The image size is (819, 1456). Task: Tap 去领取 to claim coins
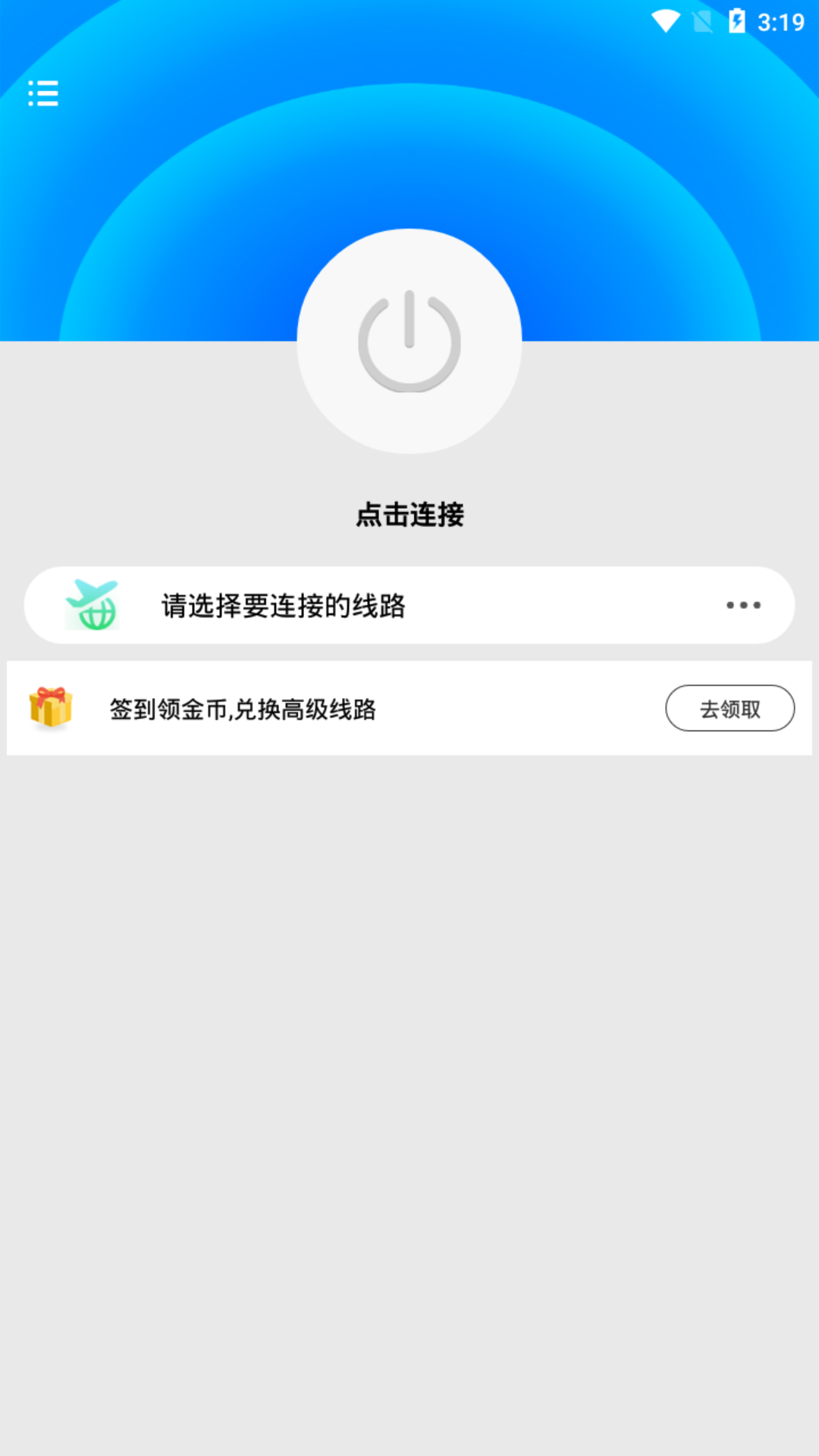click(730, 708)
